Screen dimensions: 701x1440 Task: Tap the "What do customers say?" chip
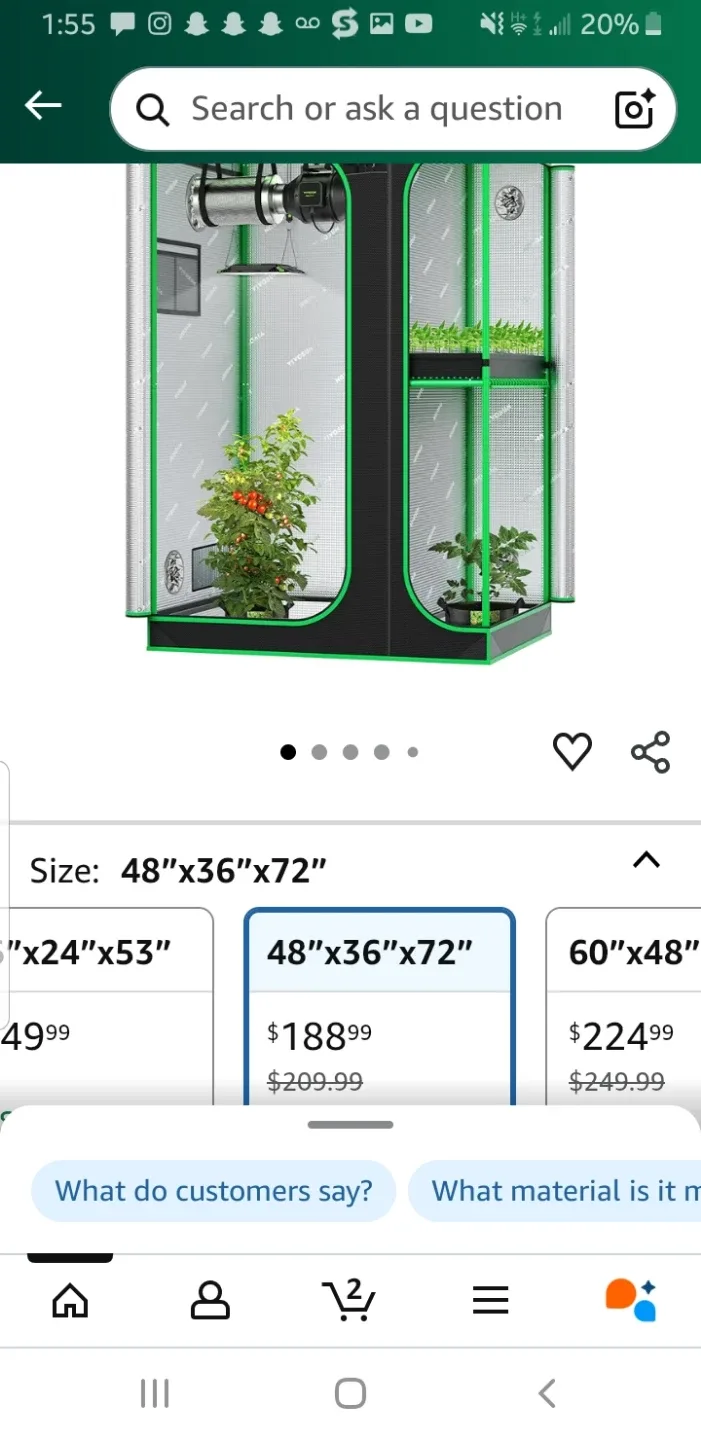[213, 1191]
